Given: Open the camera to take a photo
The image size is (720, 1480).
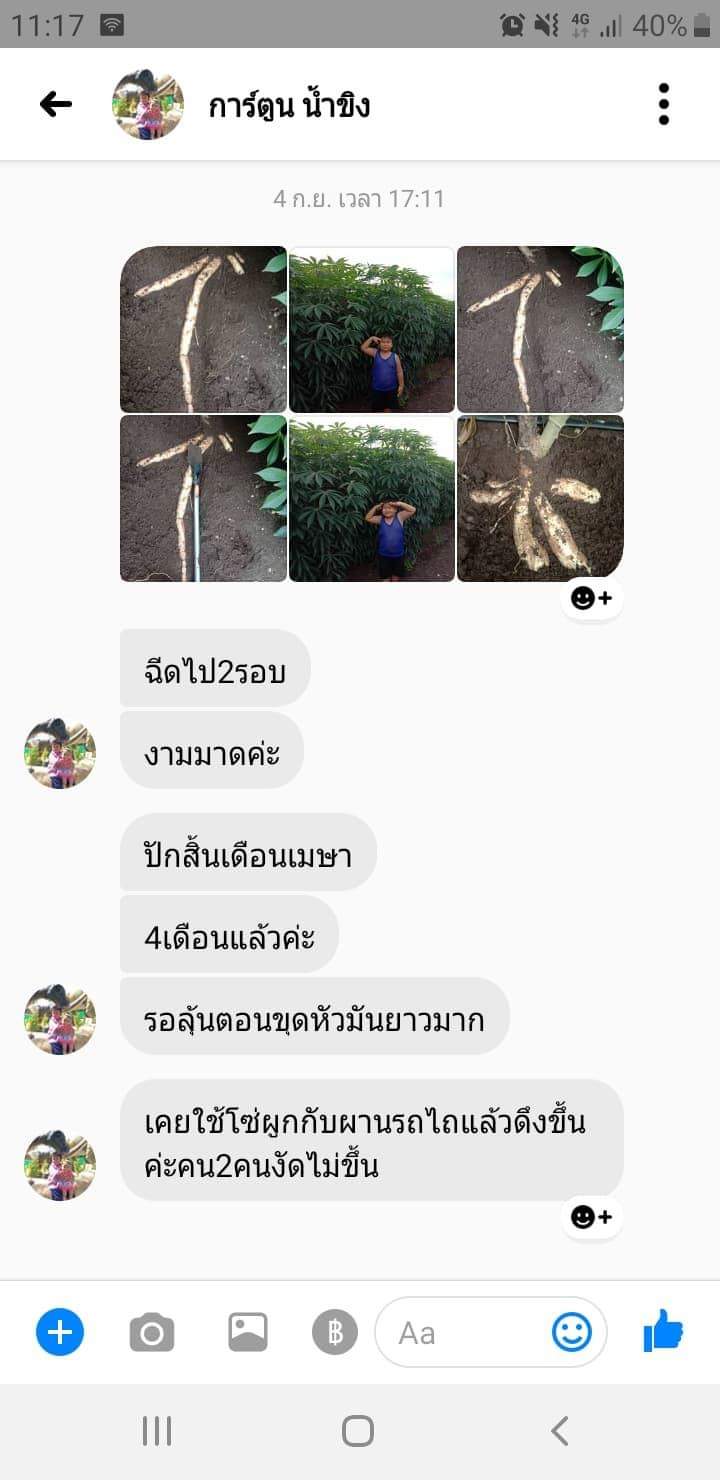Looking at the screenshot, I should tap(152, 1332).
